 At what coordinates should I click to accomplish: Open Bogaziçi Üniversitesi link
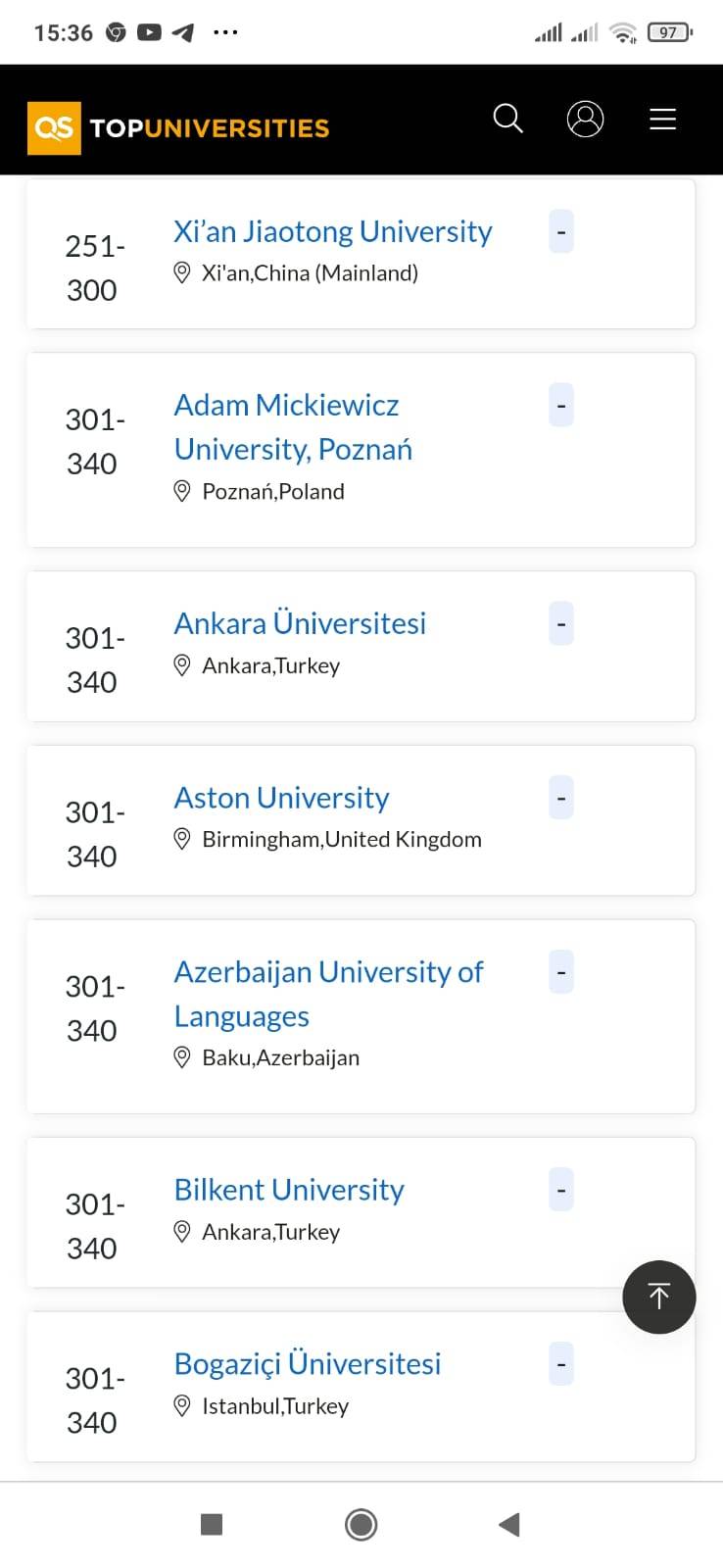[308, 1364]
